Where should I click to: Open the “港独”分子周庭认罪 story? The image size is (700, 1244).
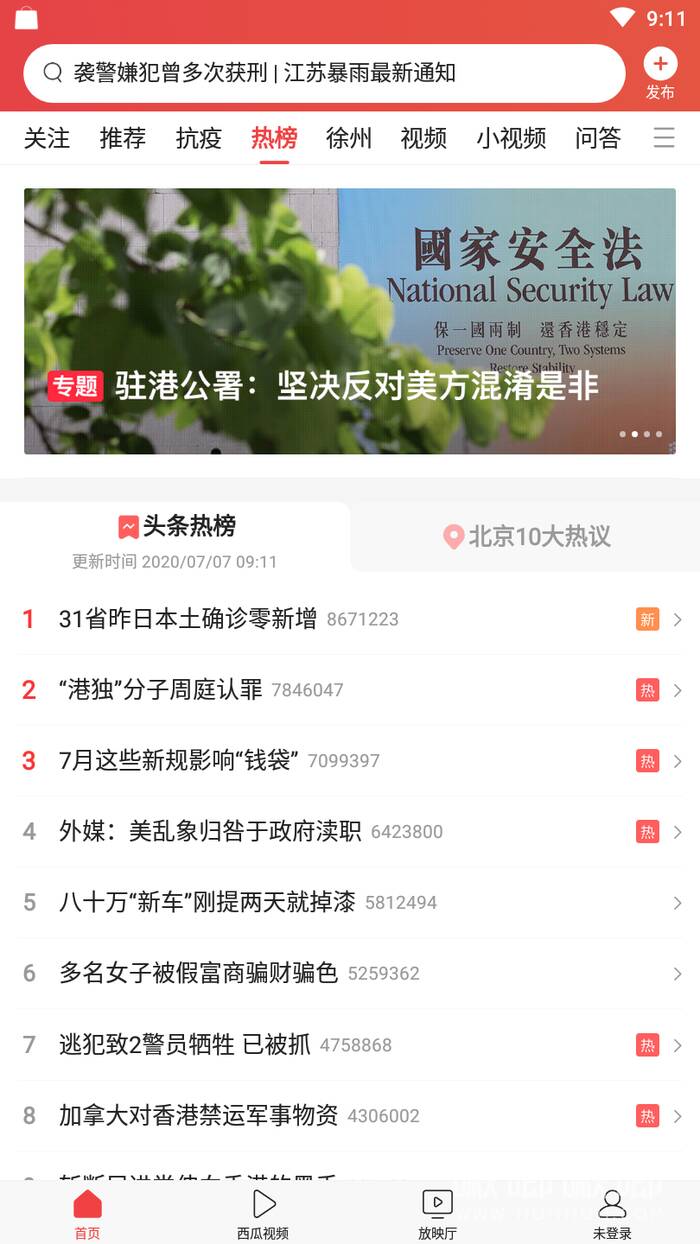point(350,690)
